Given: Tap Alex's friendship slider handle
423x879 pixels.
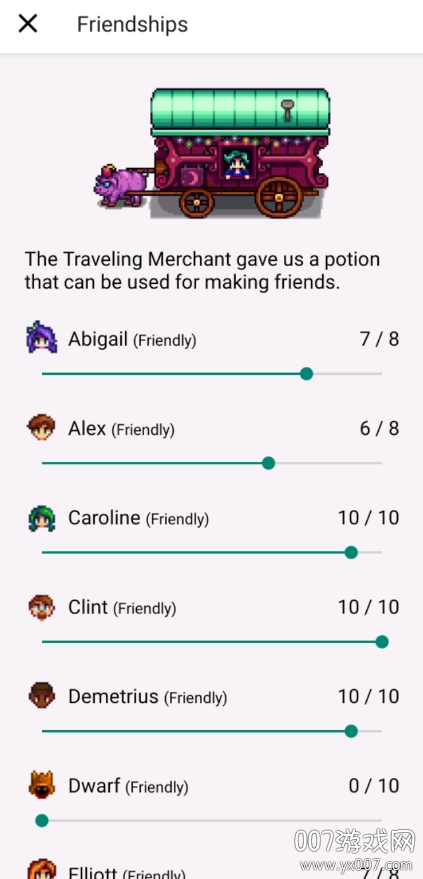Looking at the screenshot, I should click(x=269, y=464).
